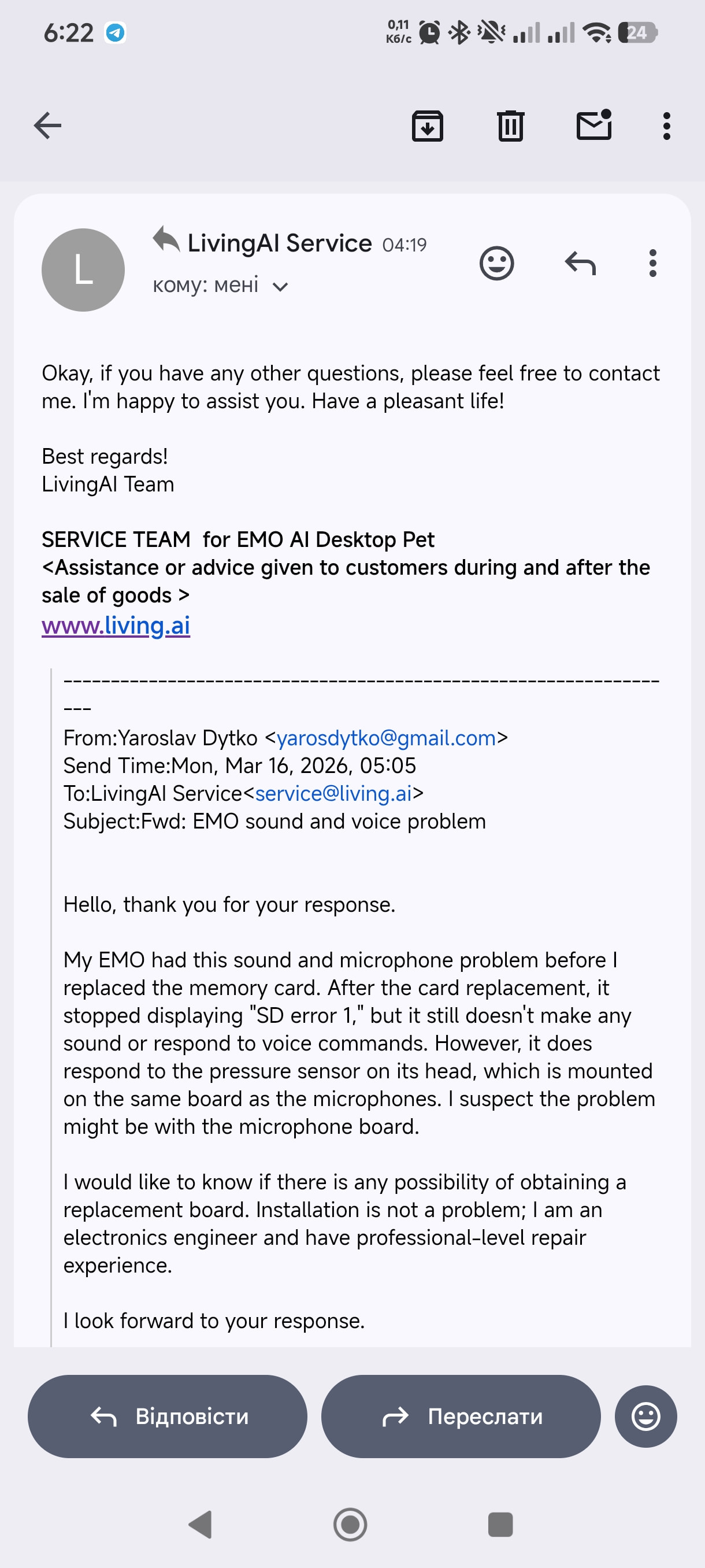Screen dimensions: 705x1568
Task: Open the top app bar overflow menu
Action: click(x=667, y=126)
